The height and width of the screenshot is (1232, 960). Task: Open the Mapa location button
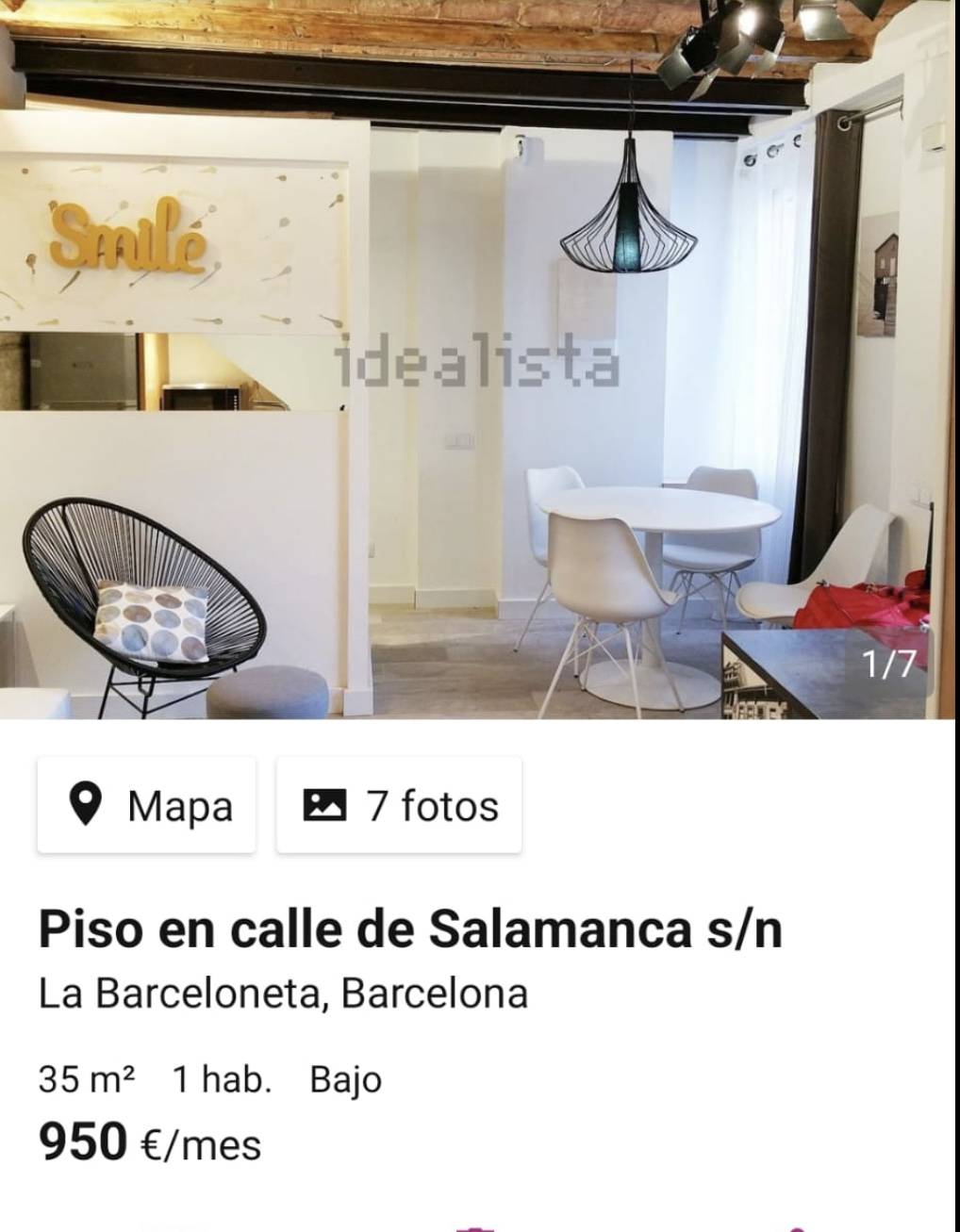[146, 805]
